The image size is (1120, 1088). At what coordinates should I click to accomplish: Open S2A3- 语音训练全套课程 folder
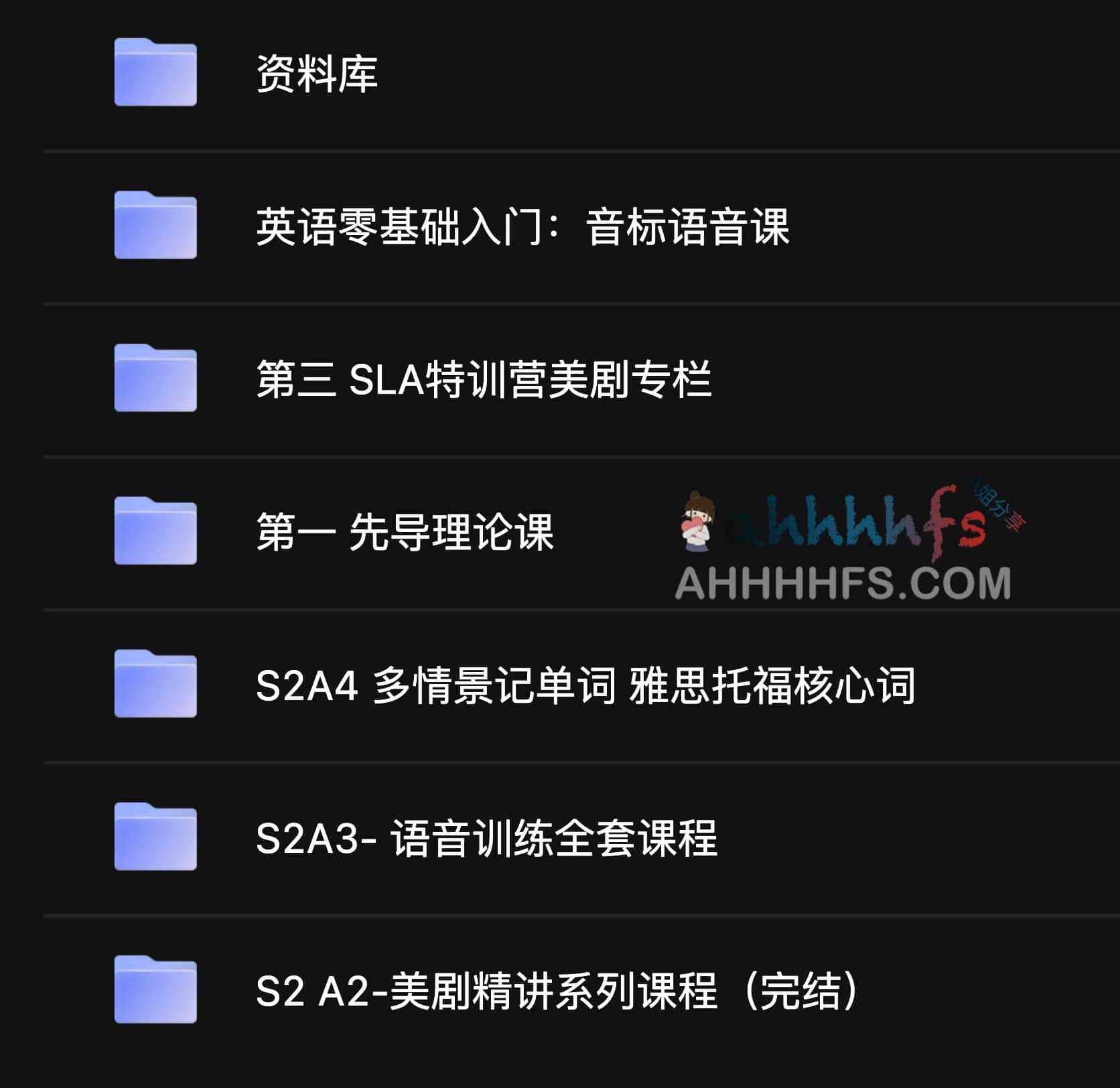click(x=486, y=837)
